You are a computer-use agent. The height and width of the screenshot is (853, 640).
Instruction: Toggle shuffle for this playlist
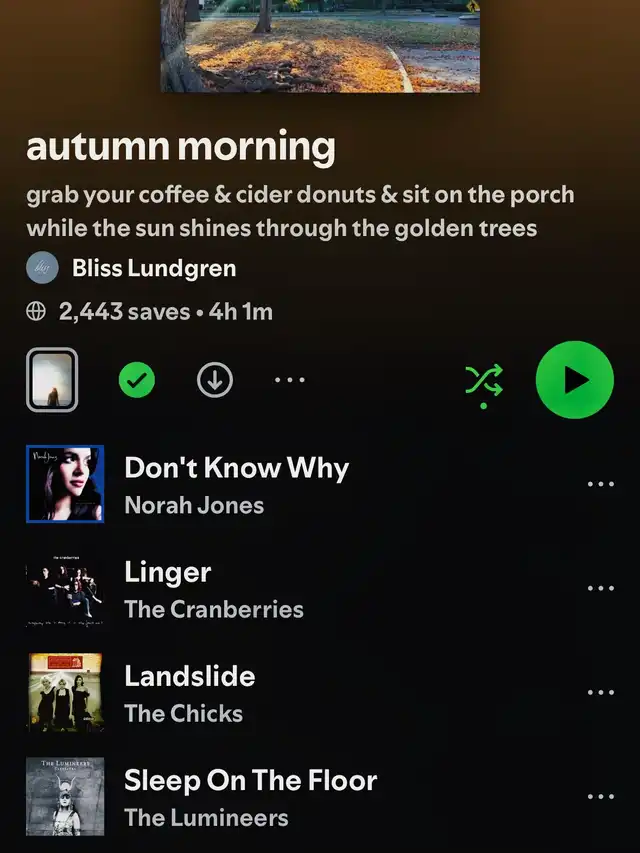[484, 381]
